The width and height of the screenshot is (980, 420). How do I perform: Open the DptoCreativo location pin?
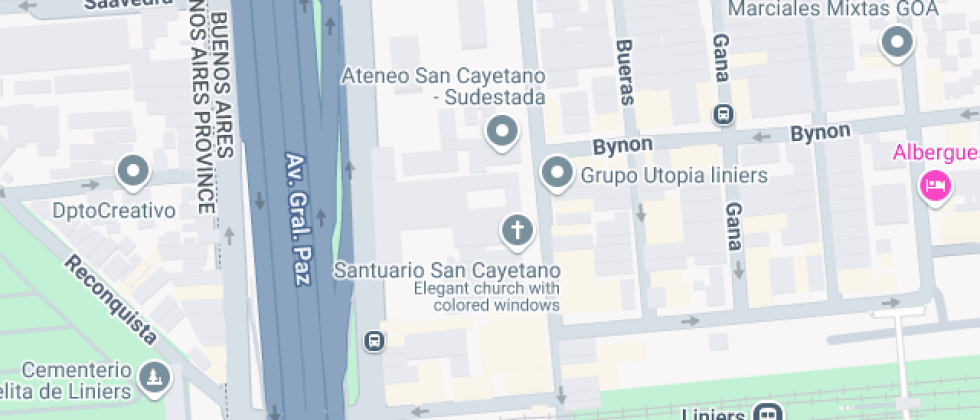[x=133, y=172]
